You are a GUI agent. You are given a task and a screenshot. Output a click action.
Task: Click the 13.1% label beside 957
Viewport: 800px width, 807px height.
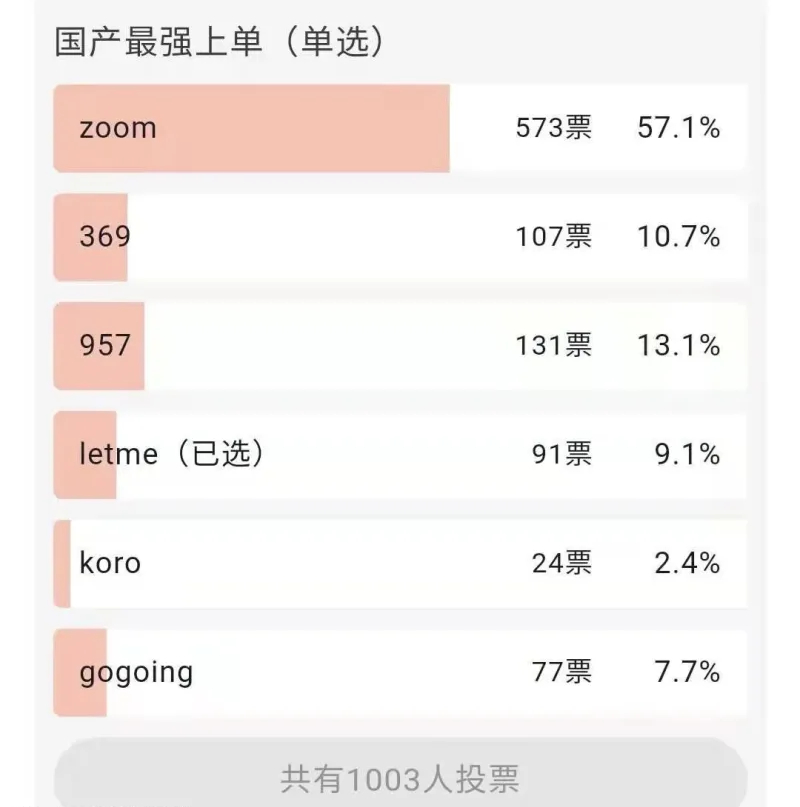click(679, 346)
